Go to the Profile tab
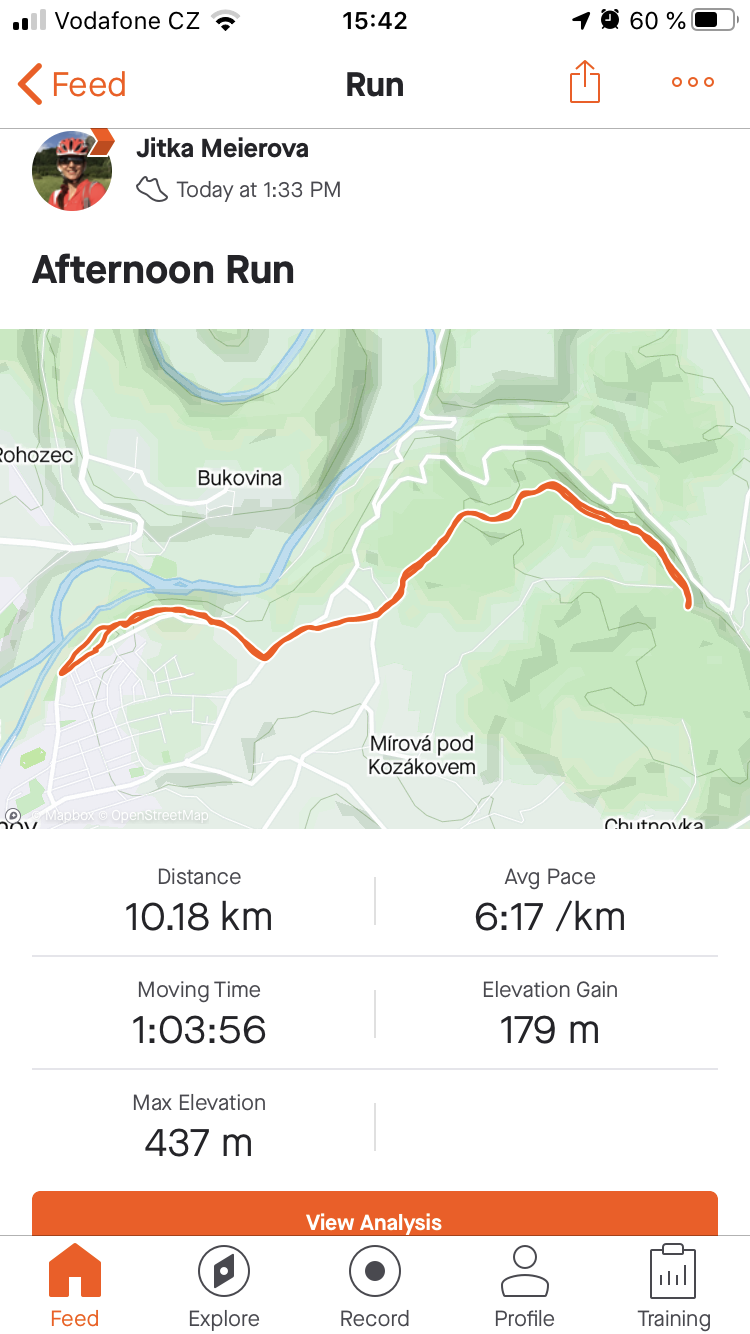This screenshot has width=750, height=1334. click(x=525, y=1287)
